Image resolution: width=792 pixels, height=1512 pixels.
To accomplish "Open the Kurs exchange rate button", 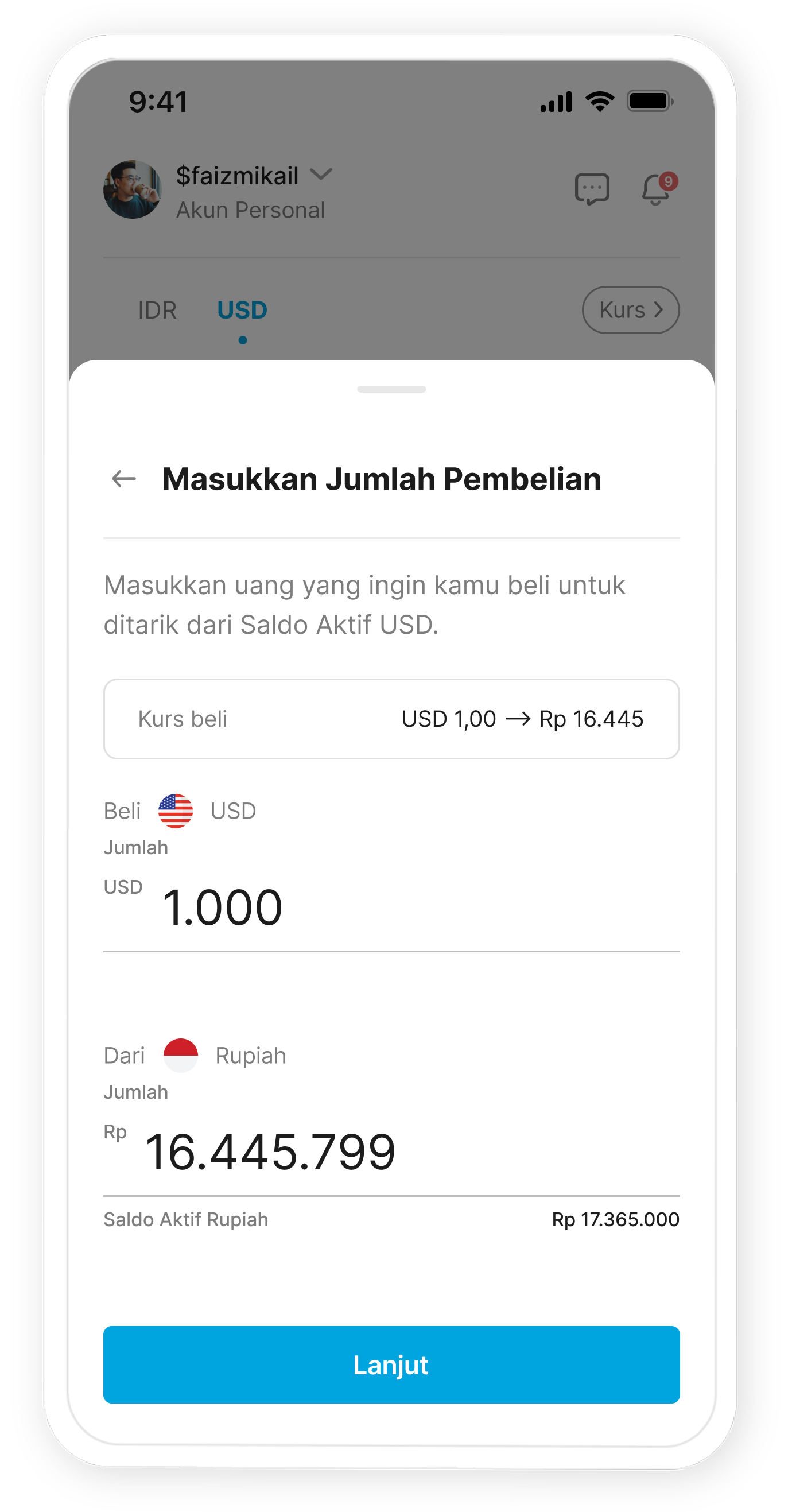I will [630, 310].
